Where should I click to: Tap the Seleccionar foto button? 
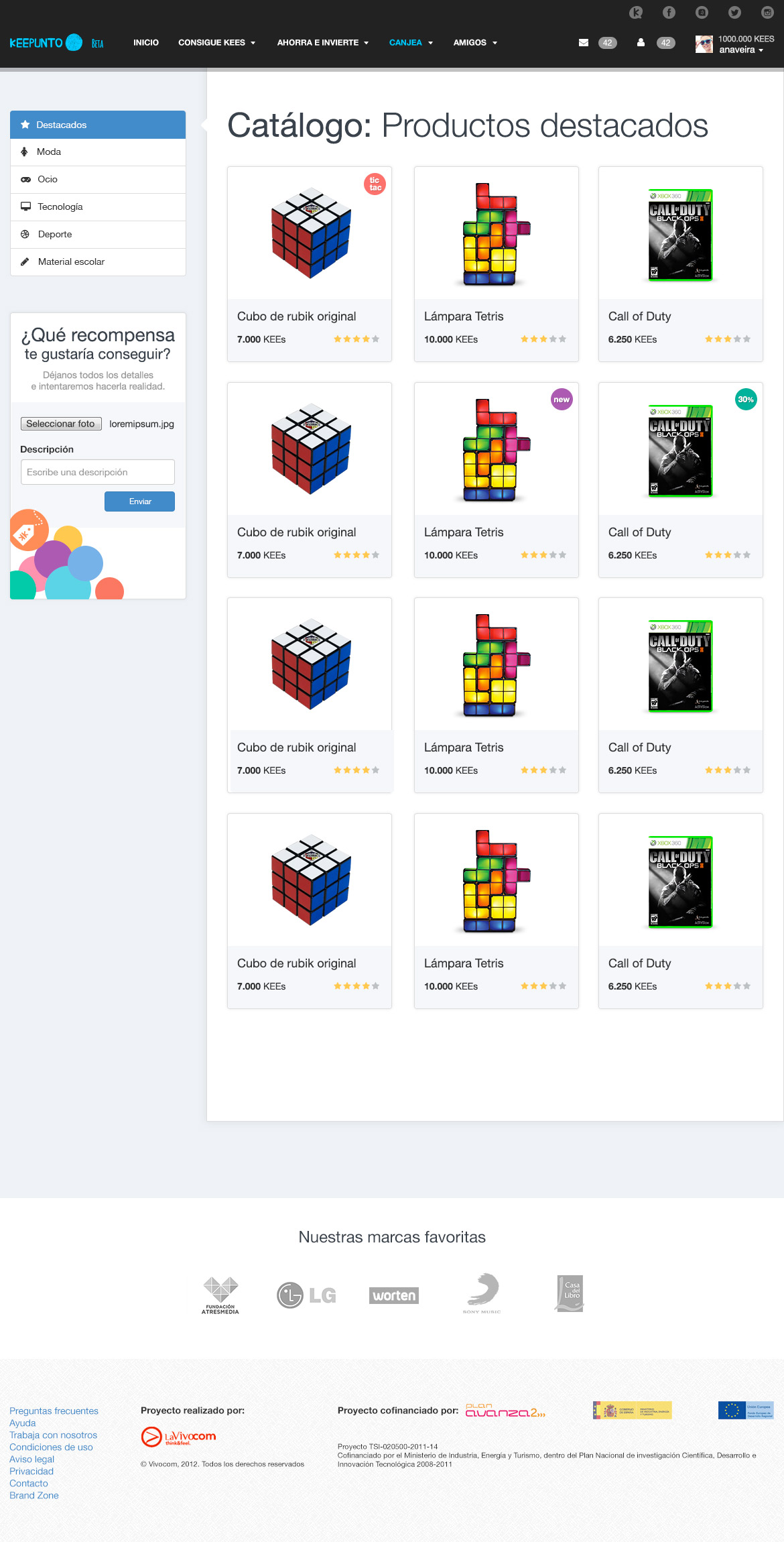pos(61,424)
